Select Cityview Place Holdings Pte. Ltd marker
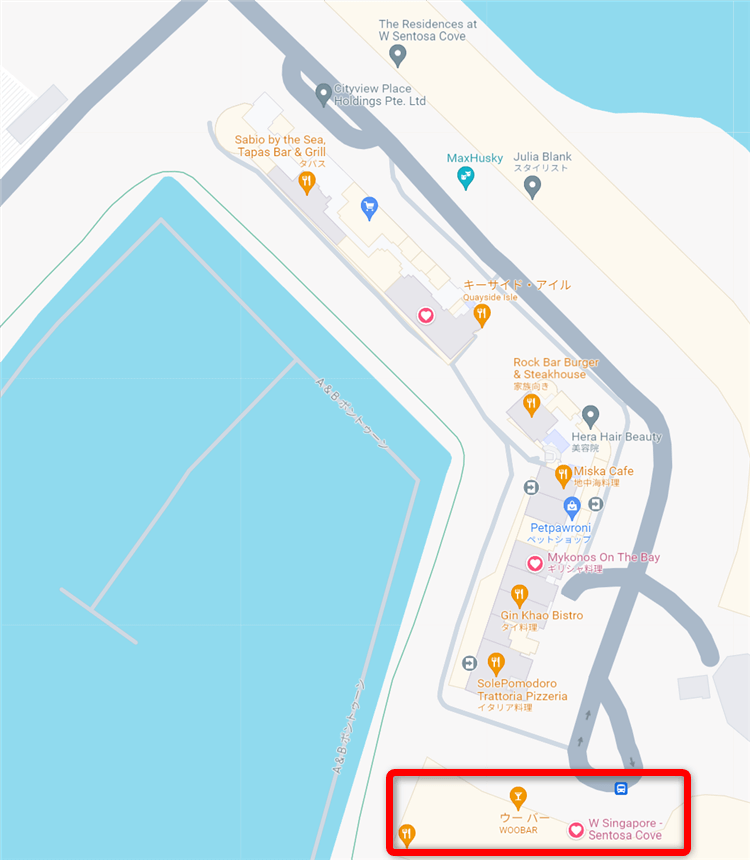 (x=323, y=94)
